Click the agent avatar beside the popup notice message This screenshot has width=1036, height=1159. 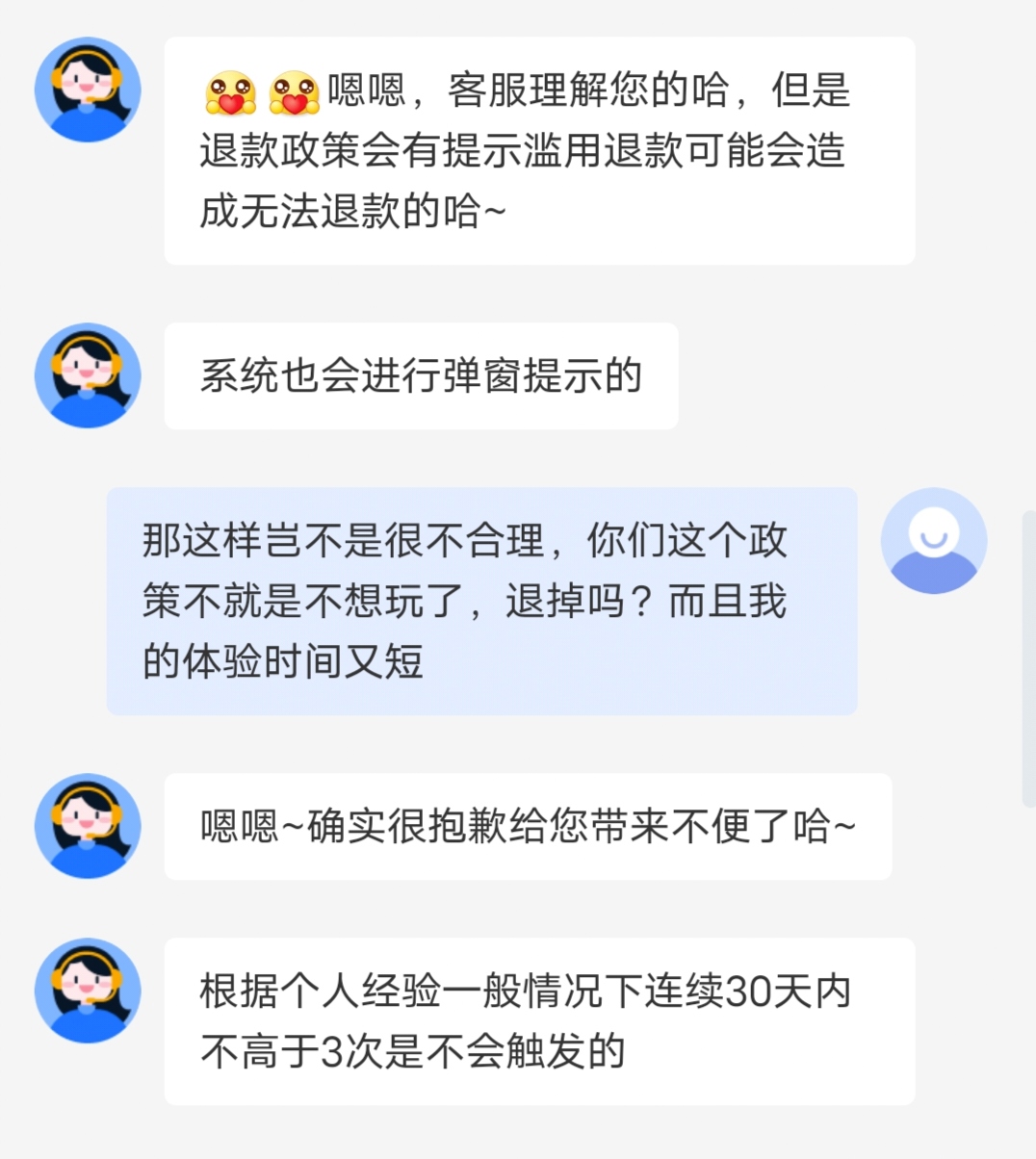point(87,376)
